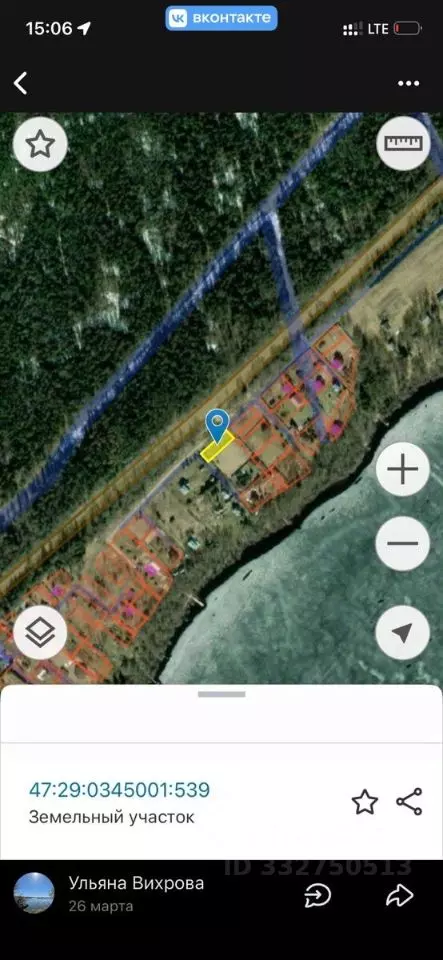
Task: Open Ульяна Вихрова's profile
Action: 136,883
